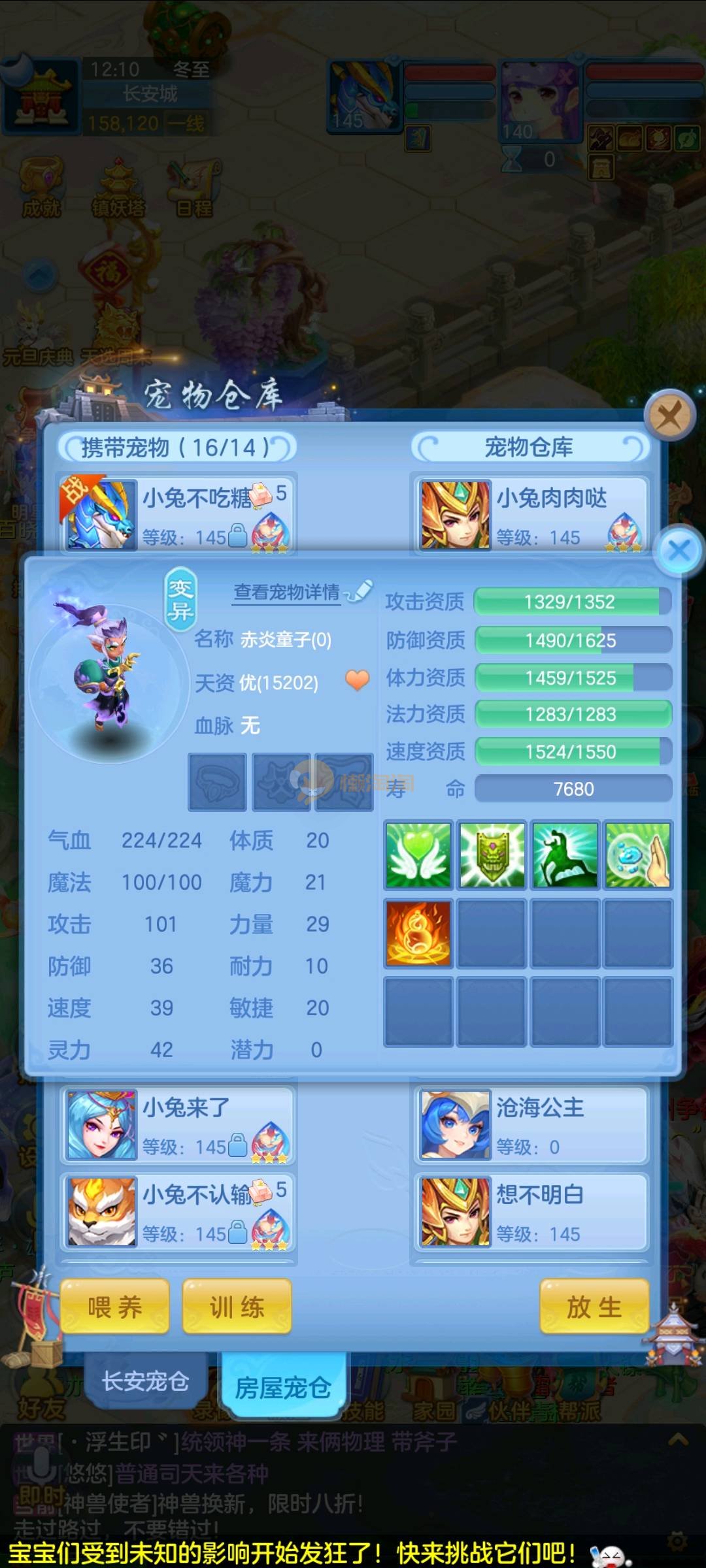Select warehouse pet 想不明白
This screenshot has width=706, height=1568.
tap(531, 1212)
